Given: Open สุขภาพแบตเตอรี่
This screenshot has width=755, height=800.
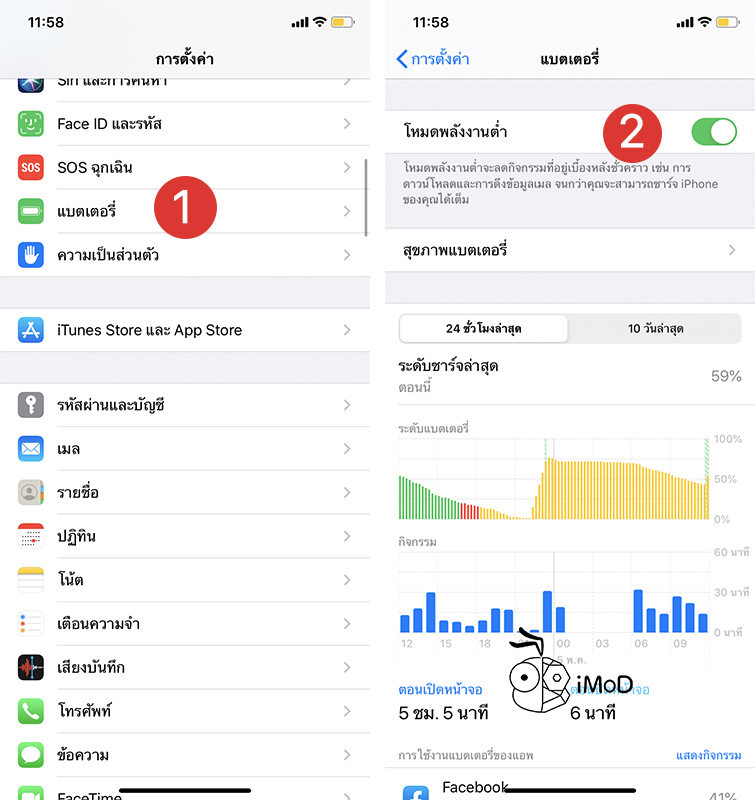Looking at the screenshot, I should coord(570,250).
